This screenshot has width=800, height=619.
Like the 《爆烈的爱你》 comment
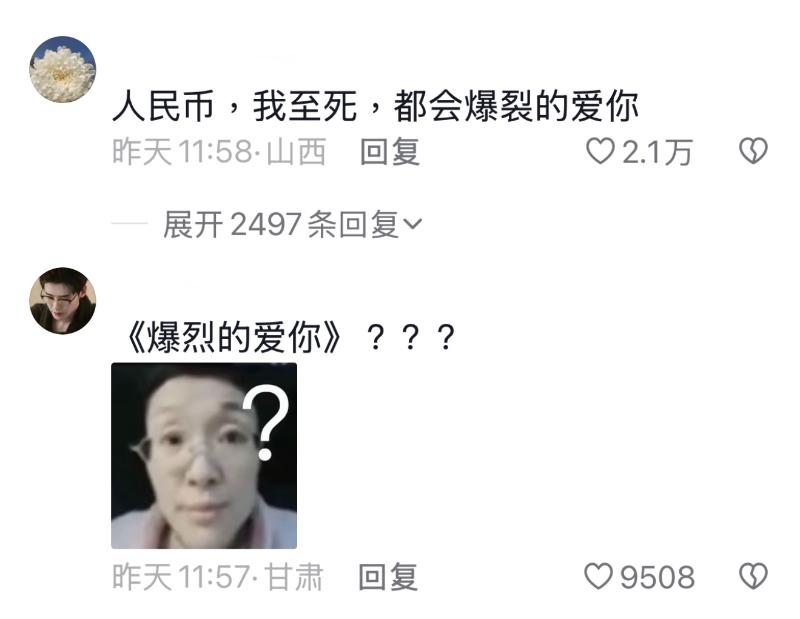pyautogui.click(x=598, y=576)
